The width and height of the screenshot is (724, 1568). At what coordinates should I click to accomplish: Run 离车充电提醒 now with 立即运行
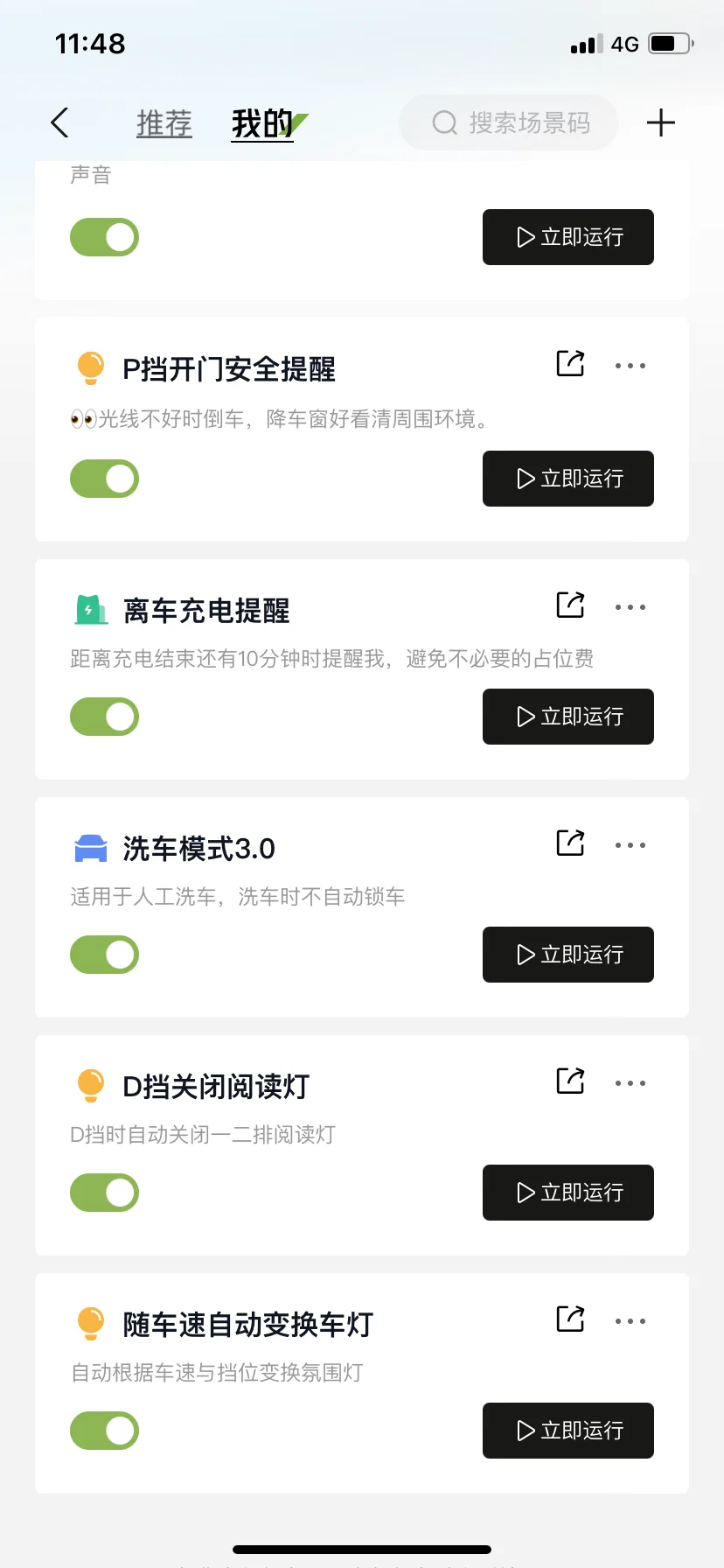point(568,717)
